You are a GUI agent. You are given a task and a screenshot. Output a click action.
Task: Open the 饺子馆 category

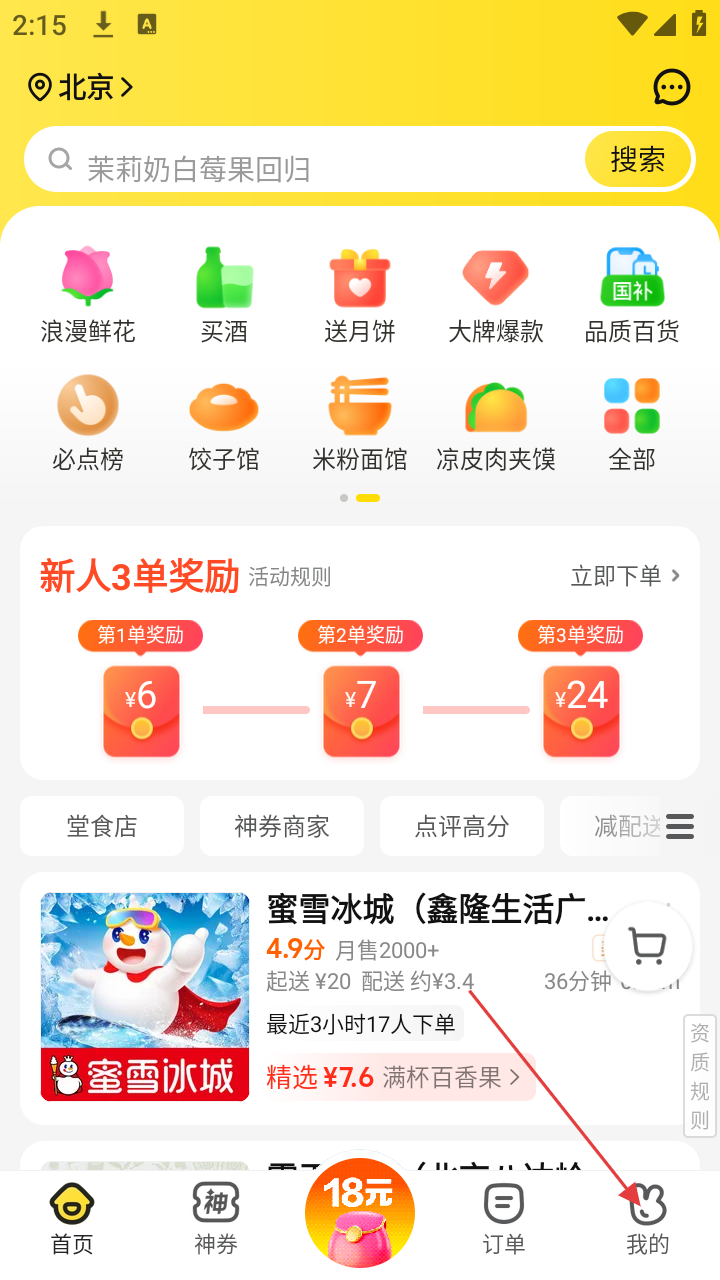(x=224, y=422)
